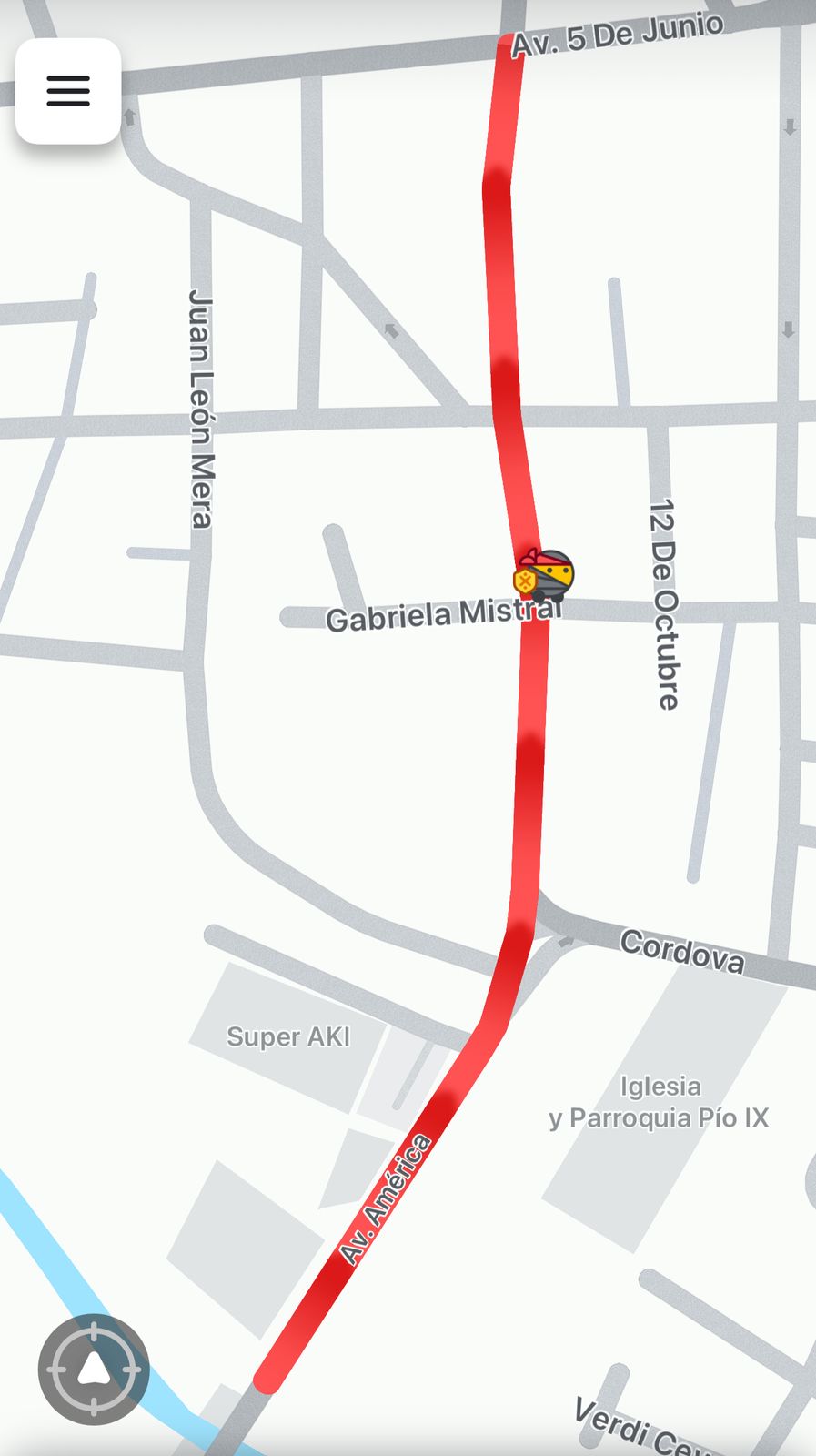
Task: Tap the Wazer icon near Gabriela Mistral
Action: (545, 576)
